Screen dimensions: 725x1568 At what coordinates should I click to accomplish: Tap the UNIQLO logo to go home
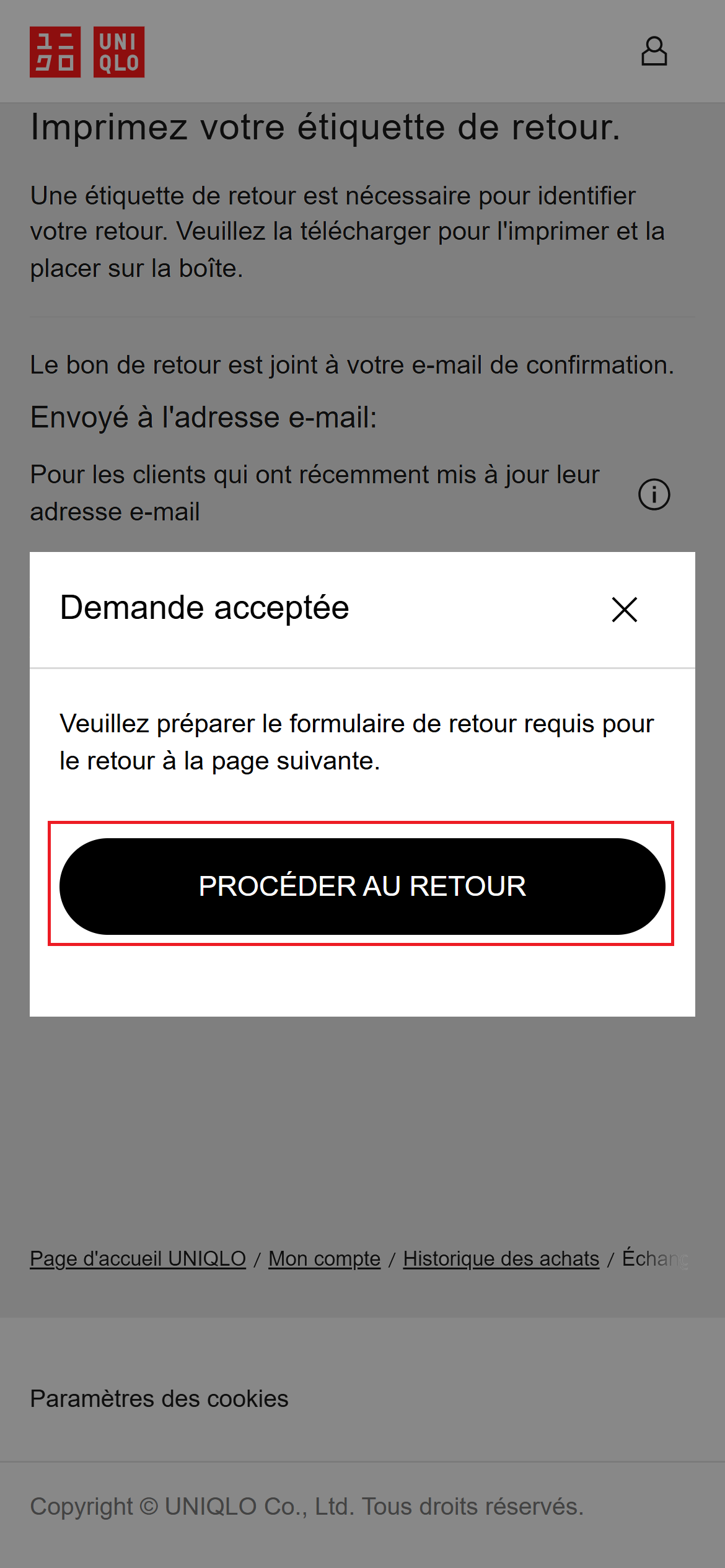point(87,52)
